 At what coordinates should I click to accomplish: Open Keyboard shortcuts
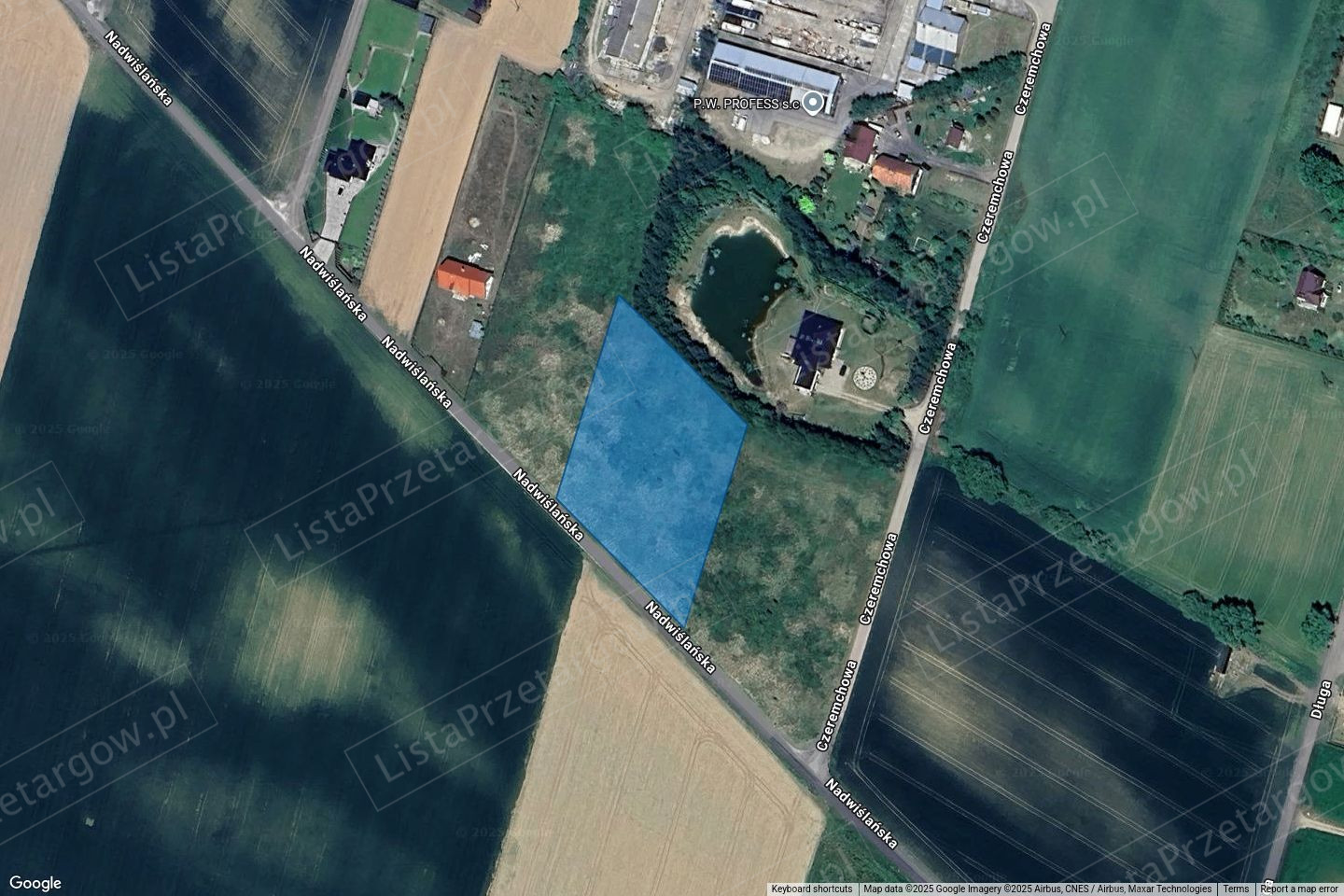[811, 889]
